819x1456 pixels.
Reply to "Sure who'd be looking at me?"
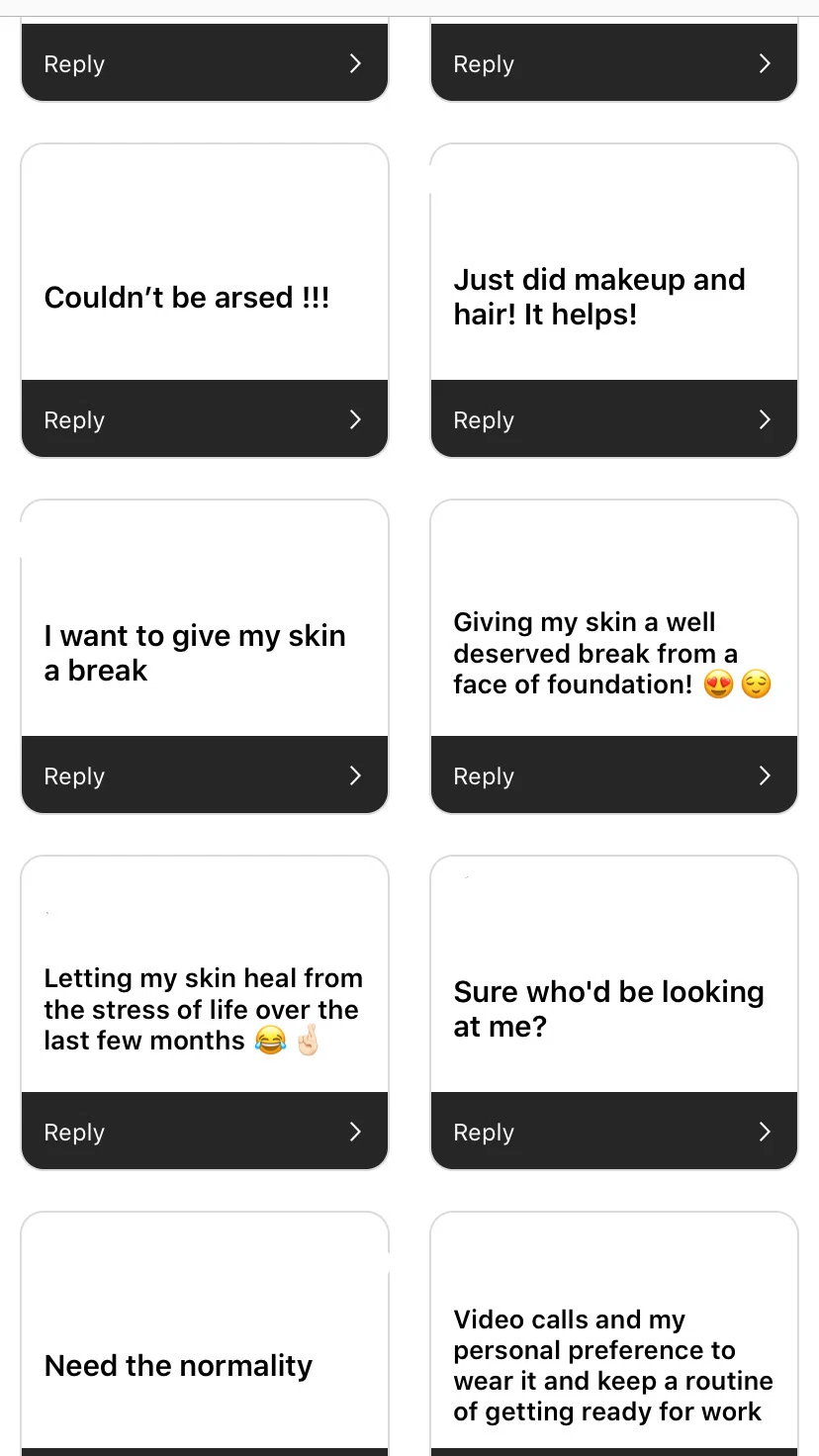click(x=613, y=1132)
